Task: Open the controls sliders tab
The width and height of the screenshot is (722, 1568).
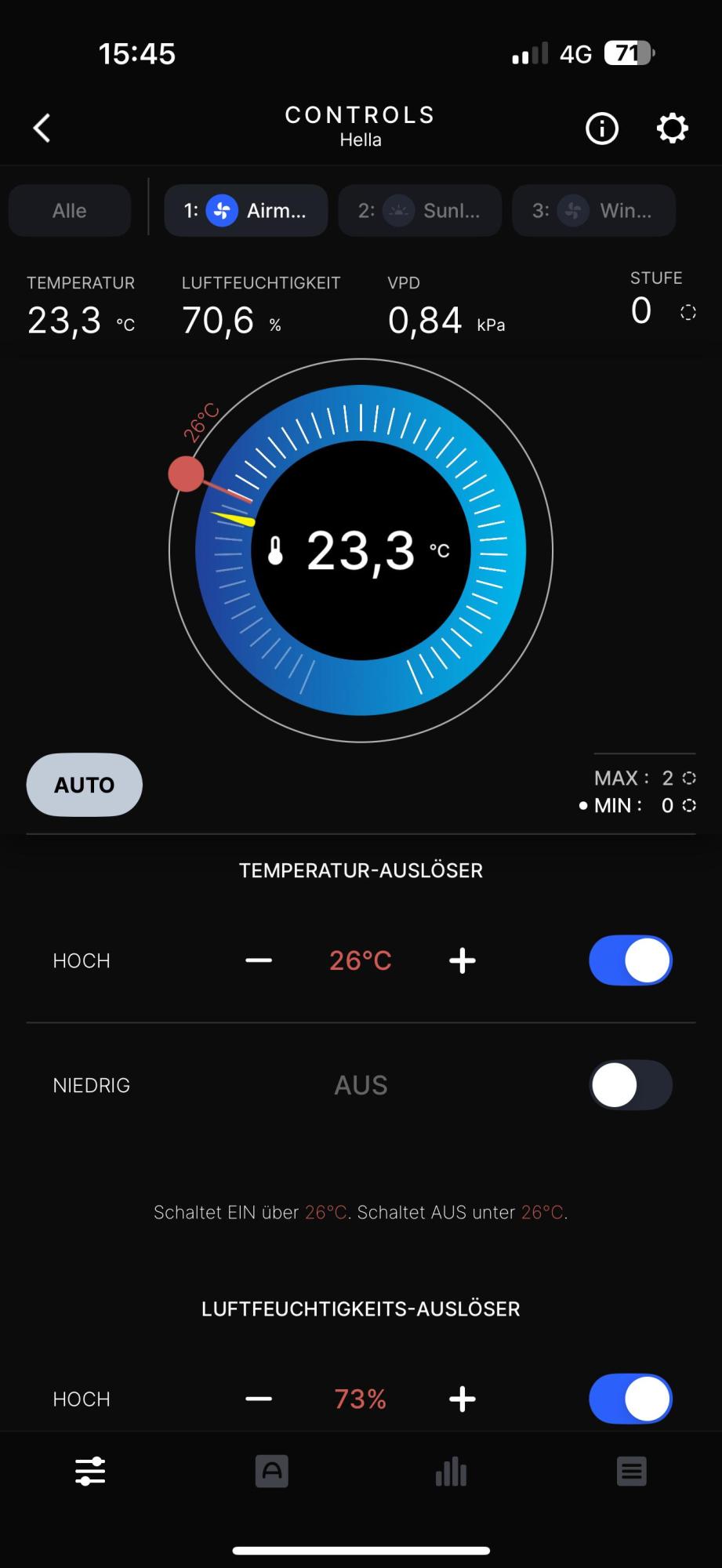Action: coord(90,1472)
